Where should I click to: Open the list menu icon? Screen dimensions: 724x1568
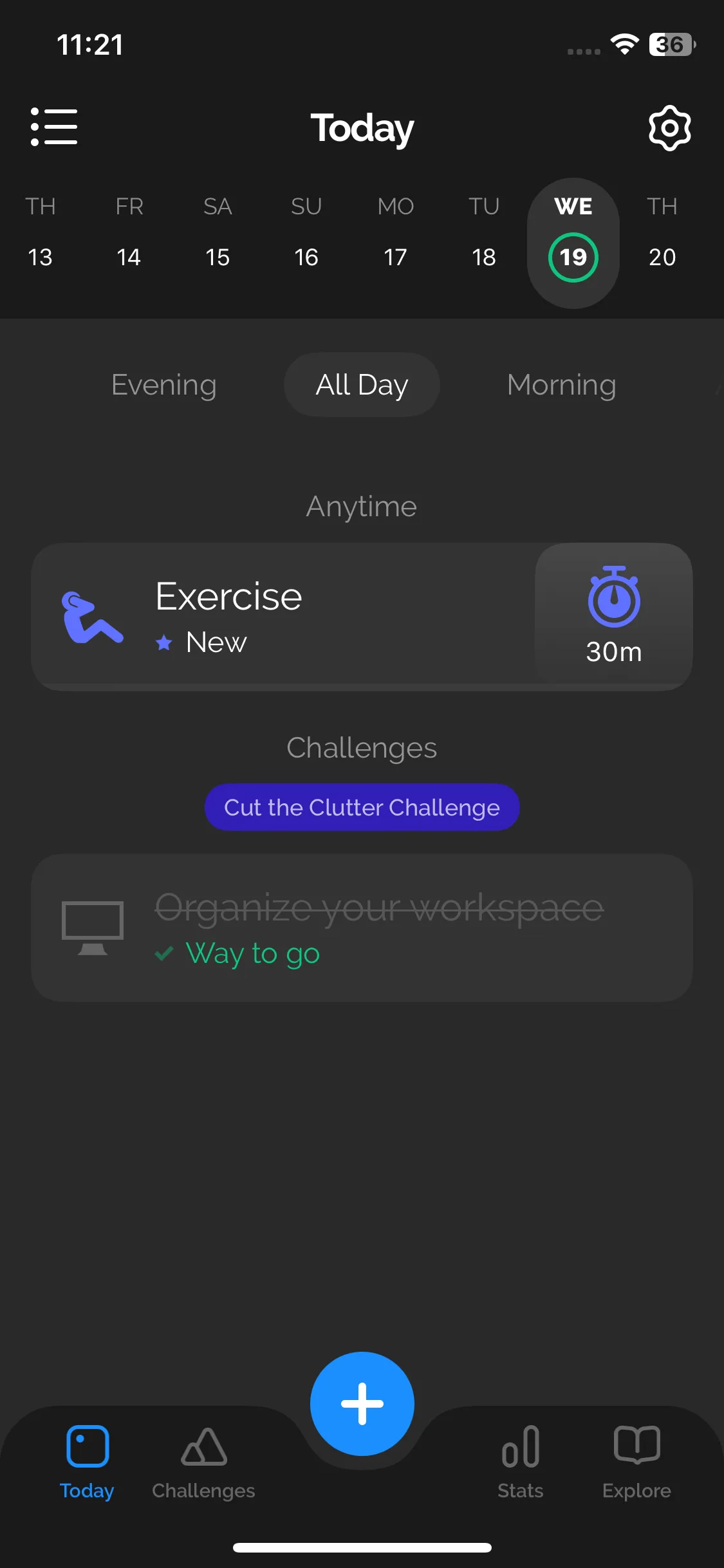[x=54, y=127]
